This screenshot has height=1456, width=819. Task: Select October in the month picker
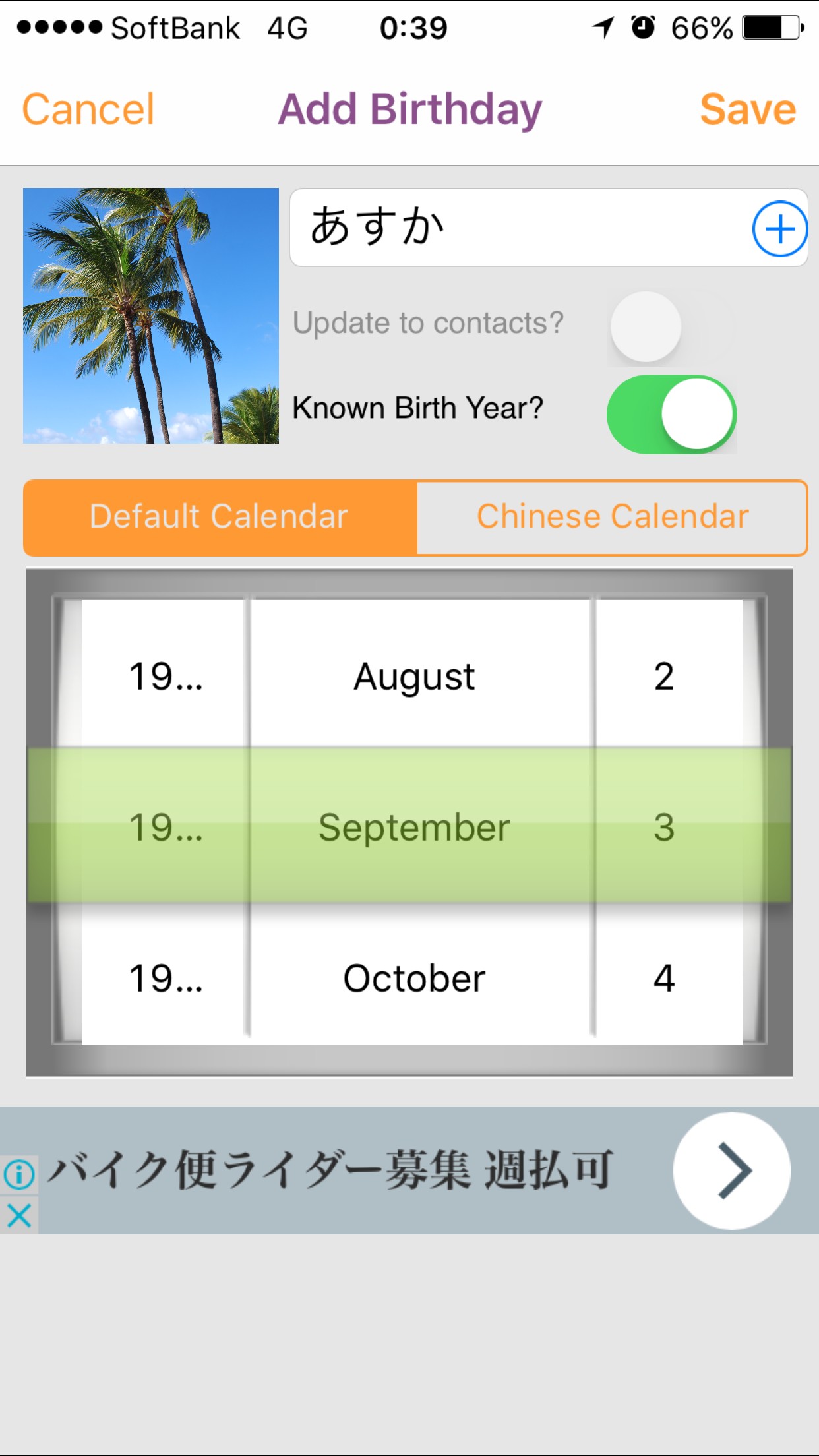tap(414, 978)
